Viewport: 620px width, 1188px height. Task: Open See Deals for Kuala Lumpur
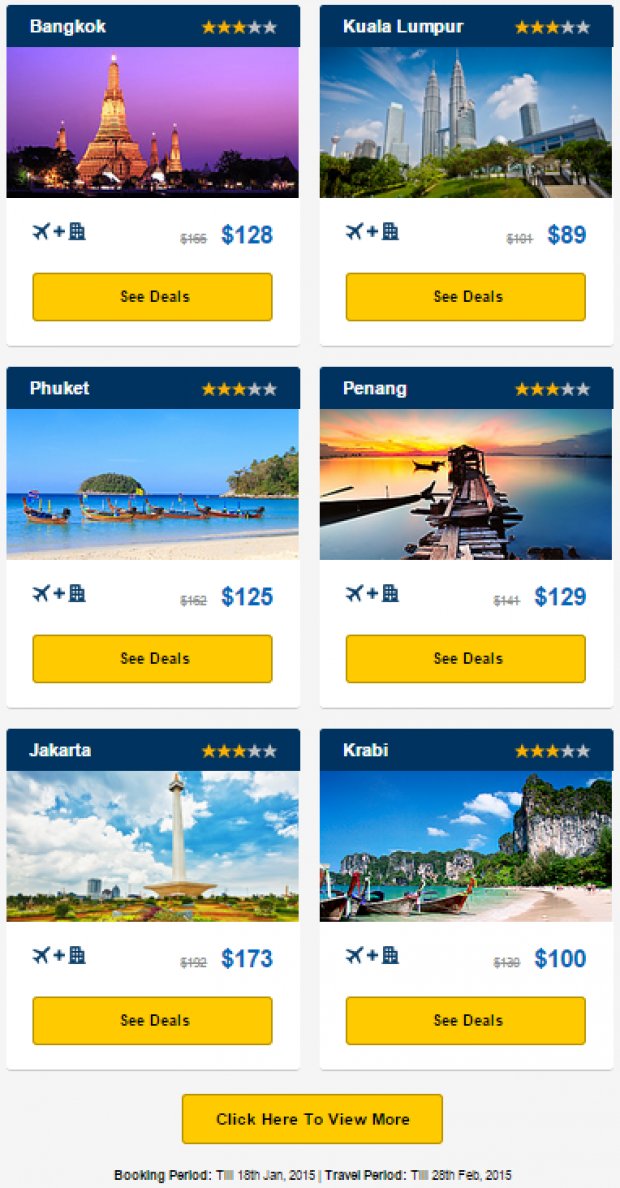tap(465, 297)
